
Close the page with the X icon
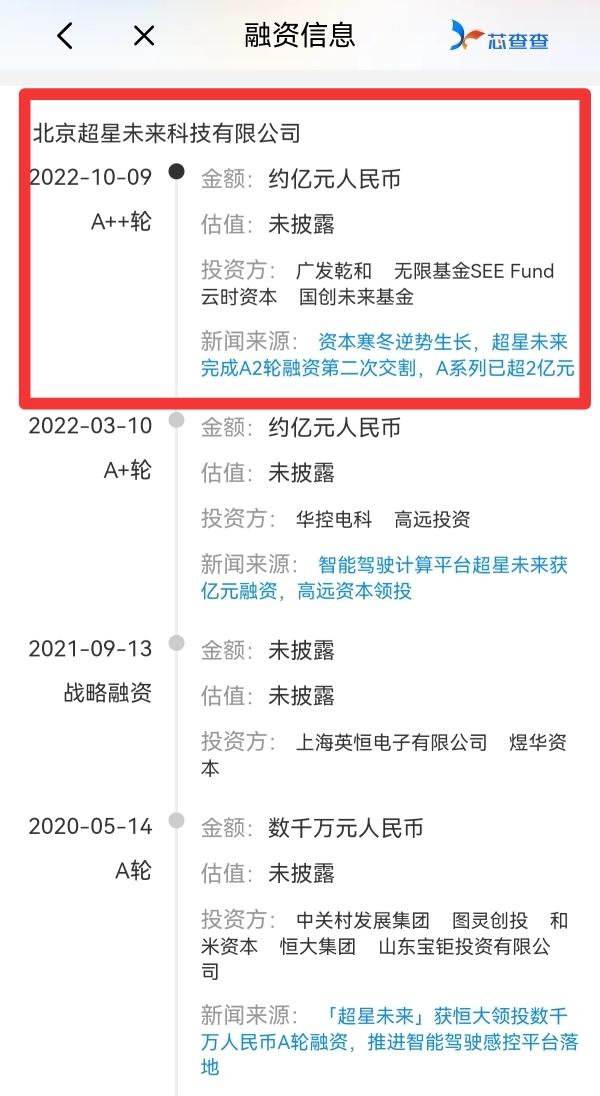point(144,35)
